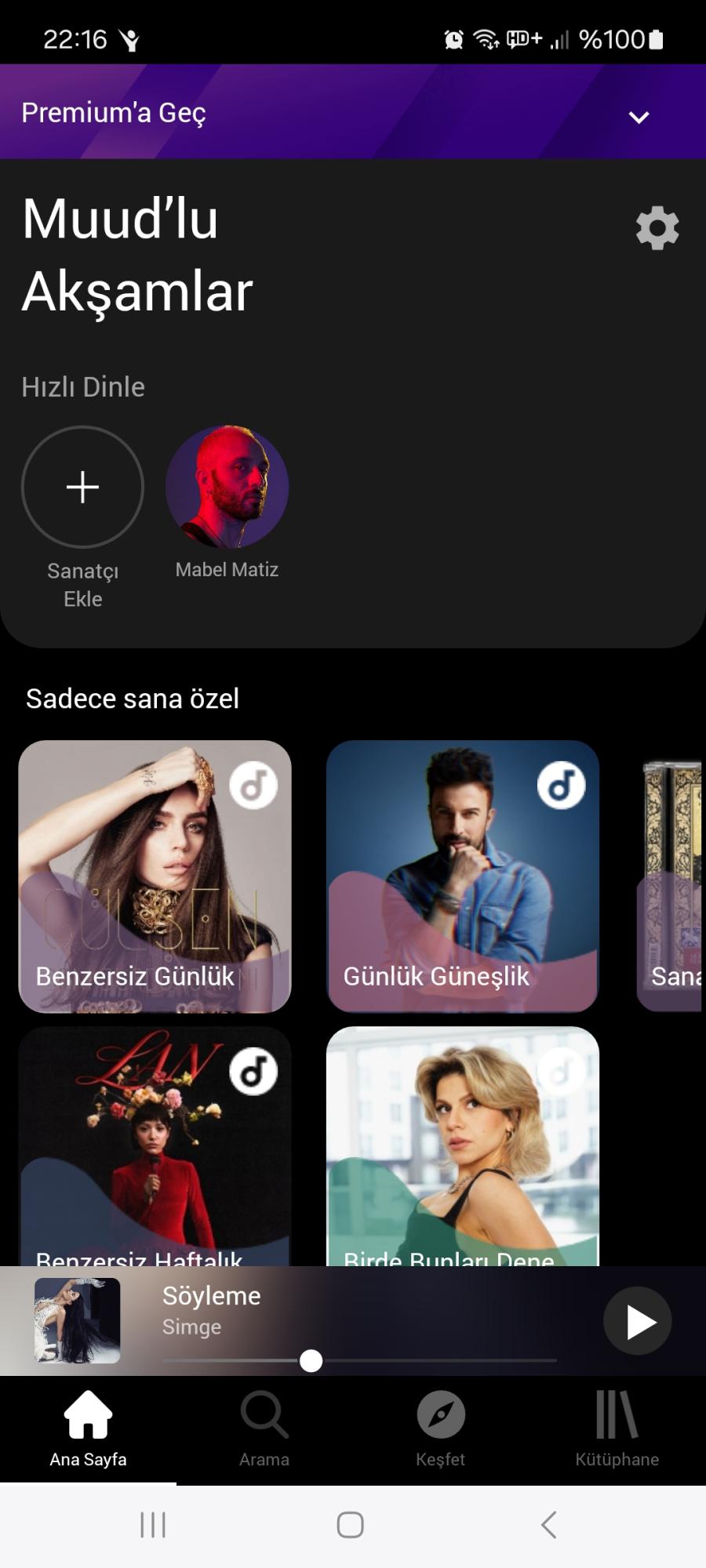Switch to the Arama tab
Viewport: 706px width, 1568px height.
(x=264, y=1428)
